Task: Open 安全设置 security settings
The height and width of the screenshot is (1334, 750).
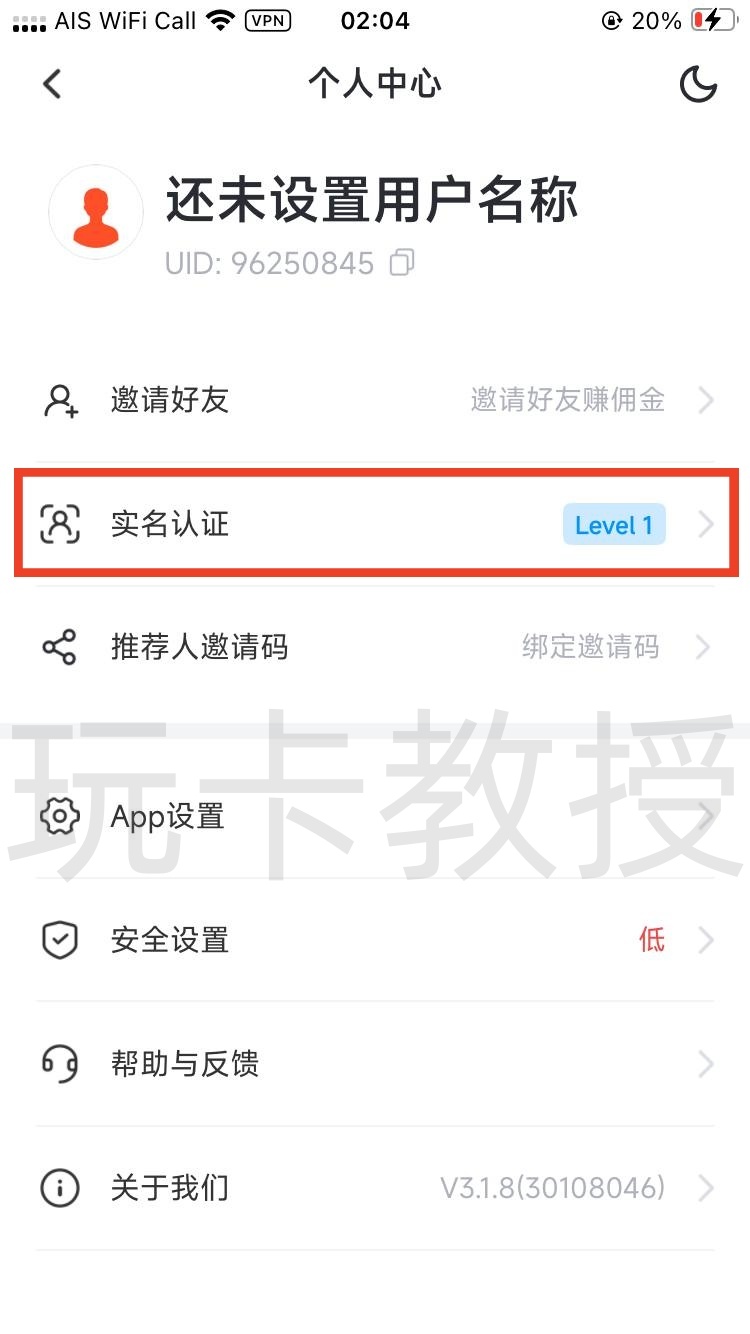Action: pos(375,940)
